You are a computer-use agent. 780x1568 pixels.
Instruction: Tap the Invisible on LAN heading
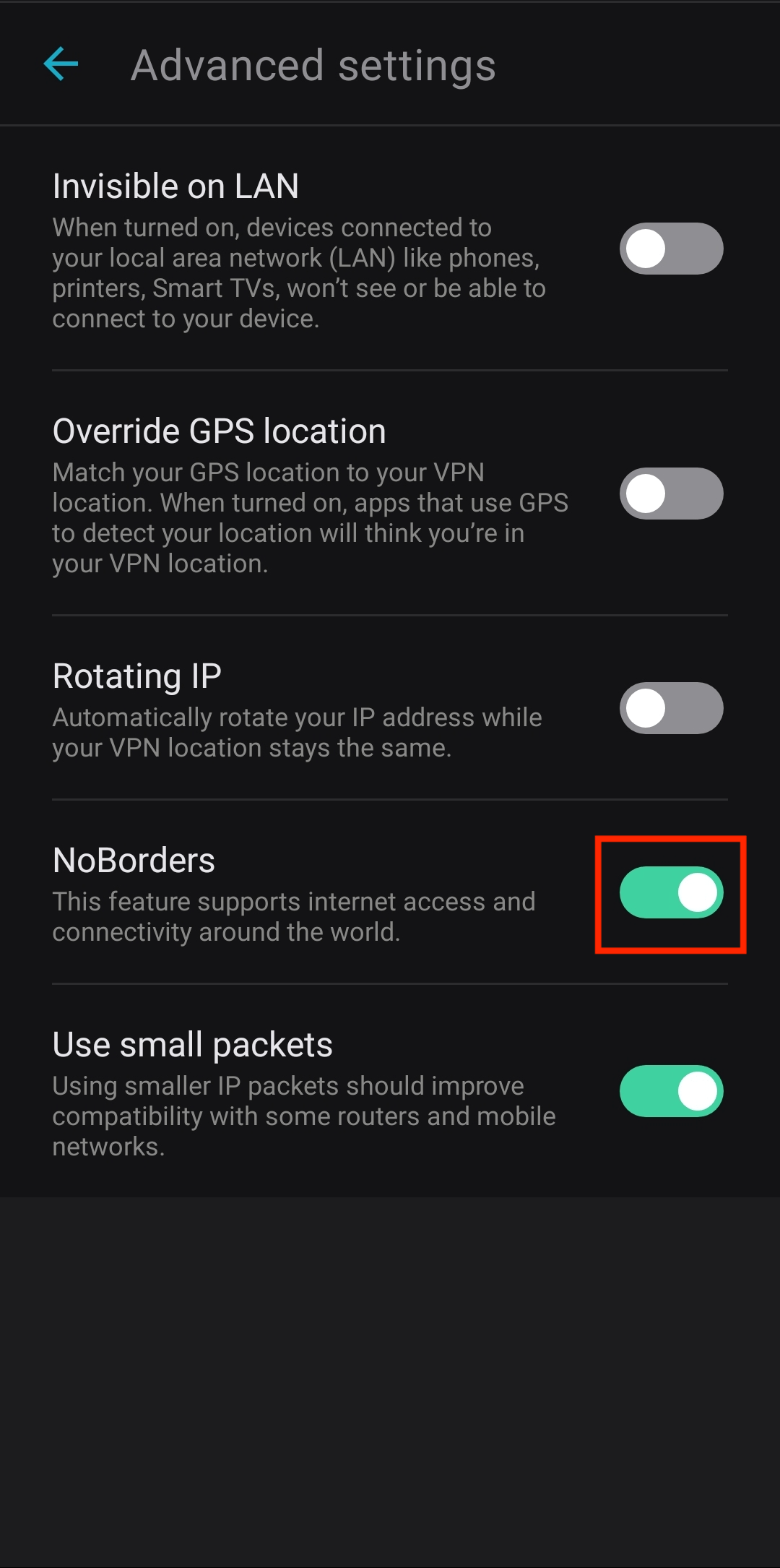point(175,186)
